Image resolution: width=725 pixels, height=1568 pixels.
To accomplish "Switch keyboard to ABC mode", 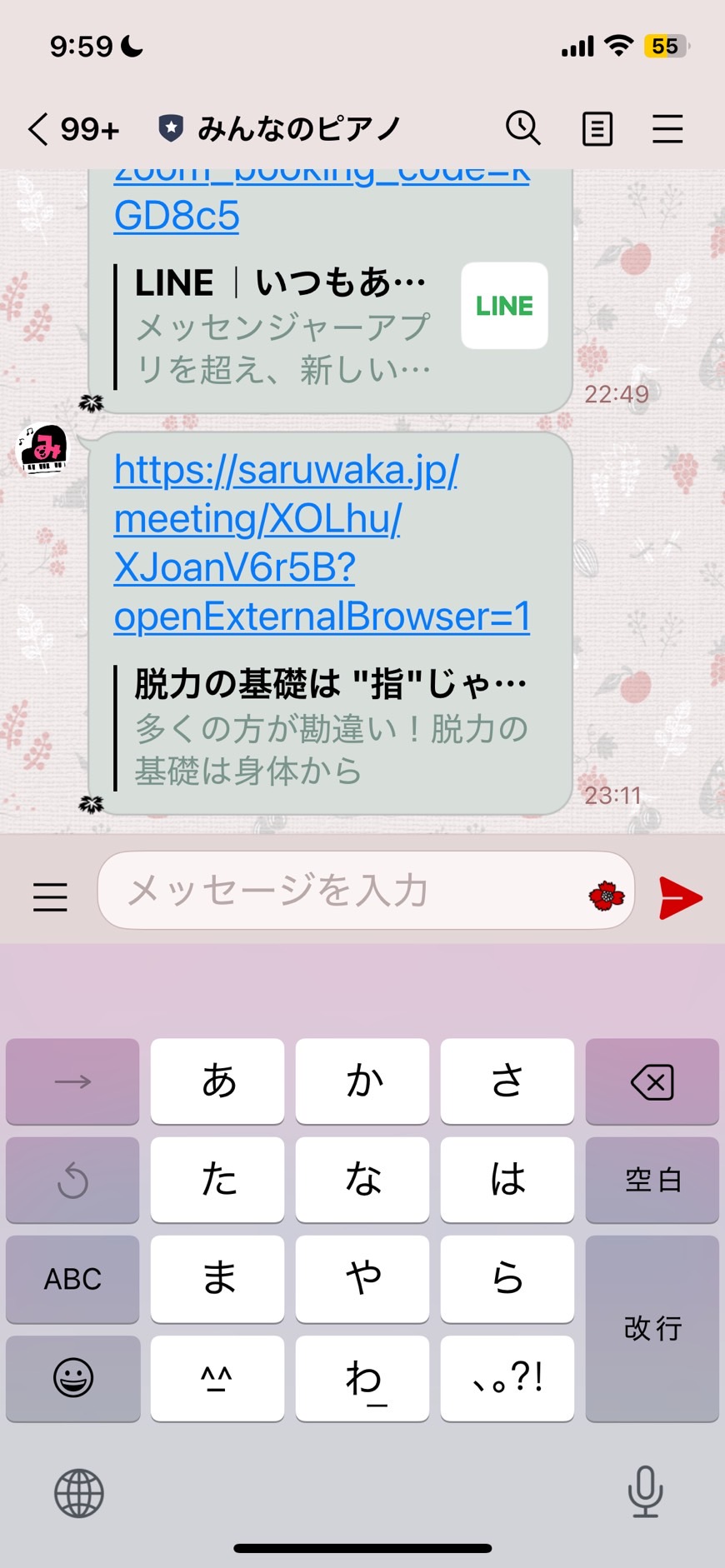I will tap(72, 1279).
